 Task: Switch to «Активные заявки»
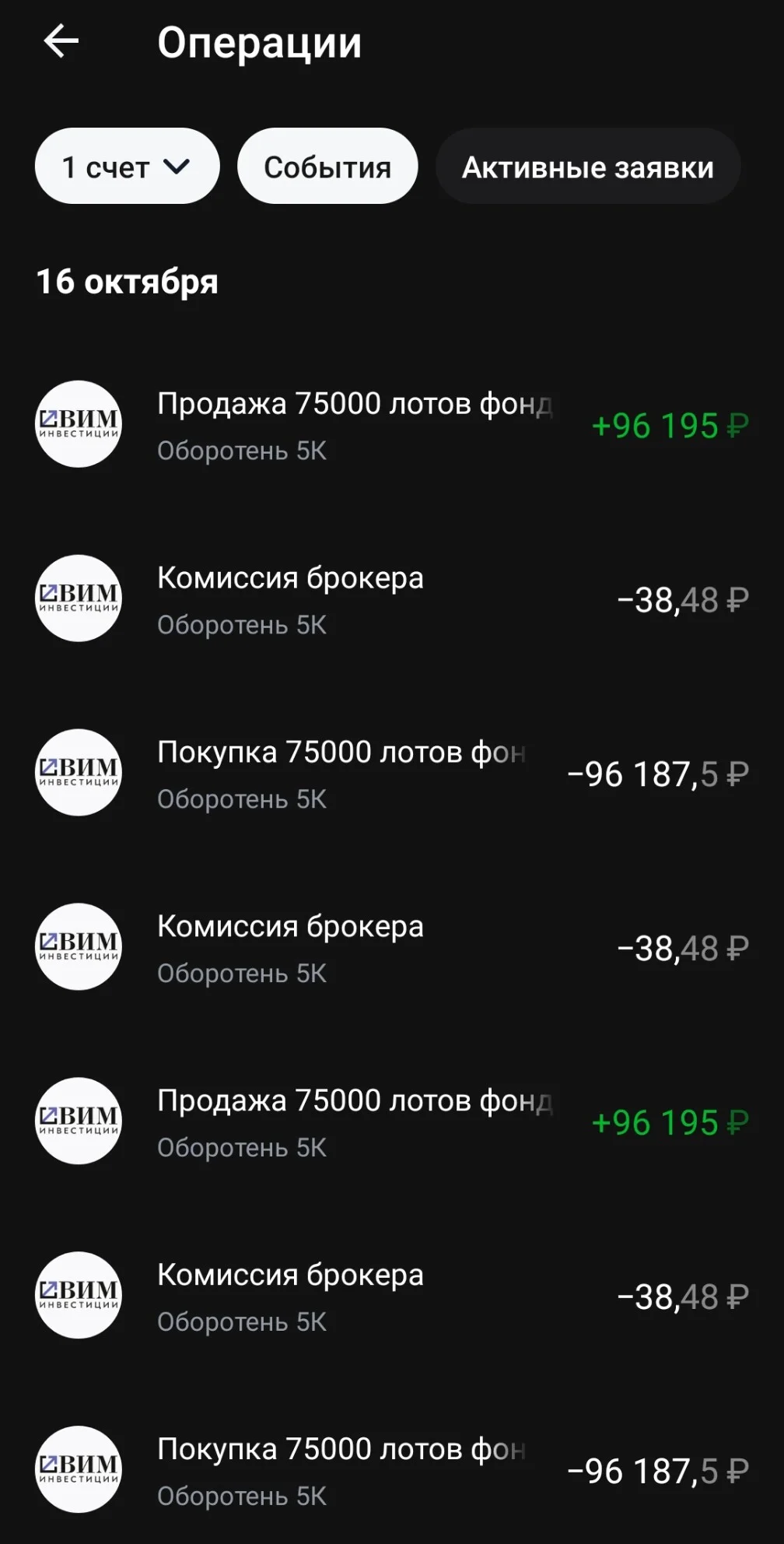[x=588, y=167]
